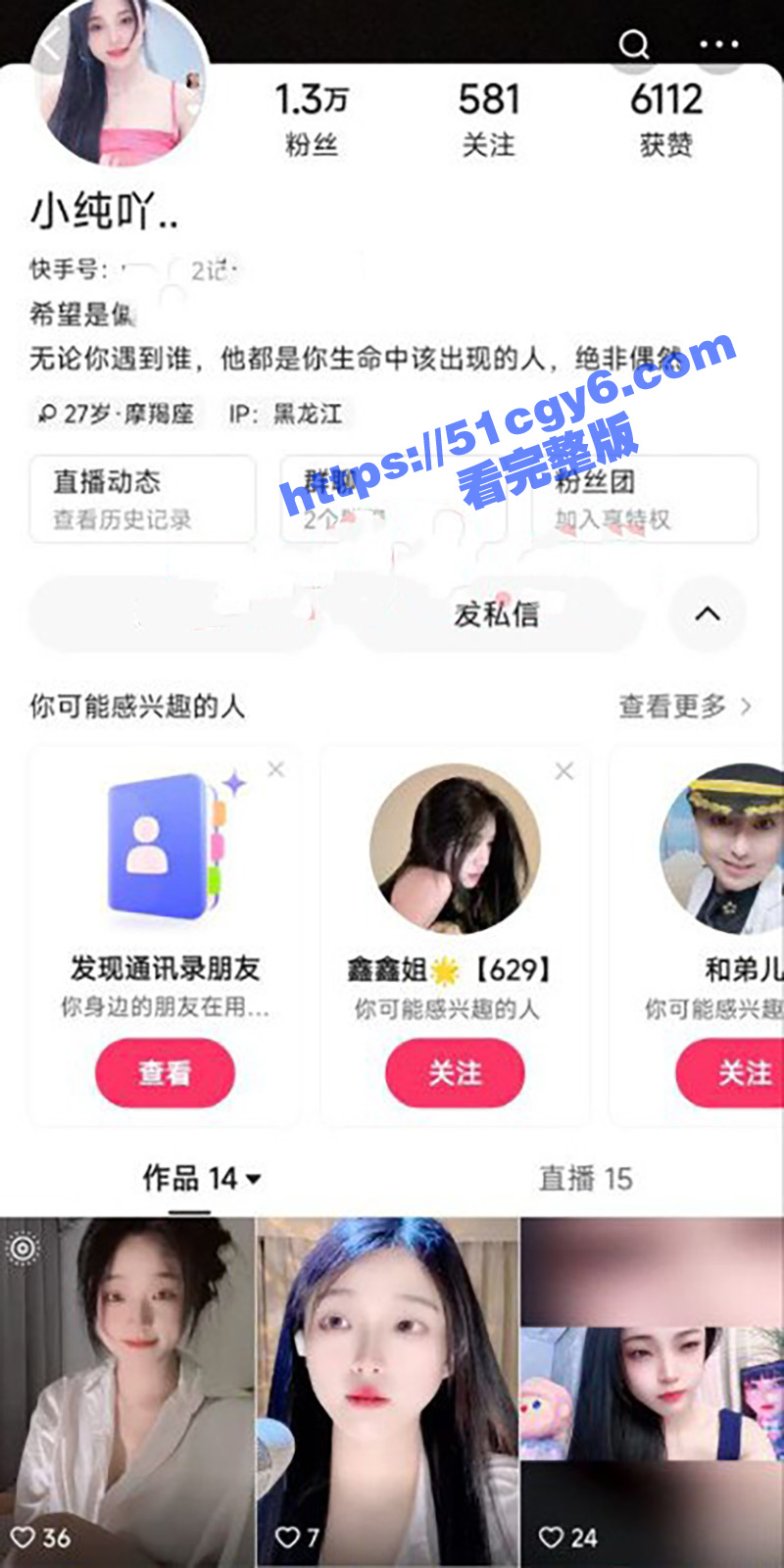
Task: Dismiss the 发现通讯录朋友 card
Action: coord(276,770)
